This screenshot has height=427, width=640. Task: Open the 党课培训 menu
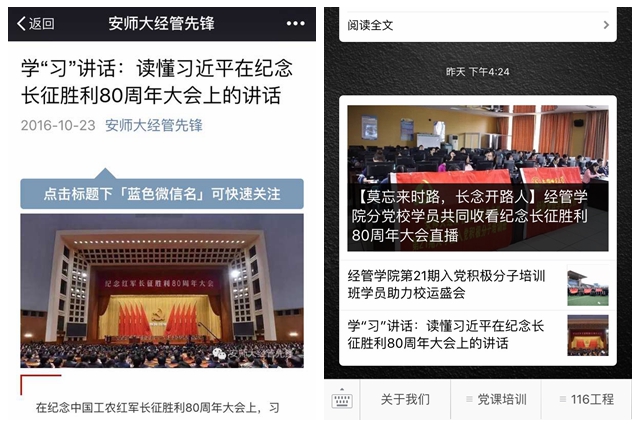pos(496,400)
